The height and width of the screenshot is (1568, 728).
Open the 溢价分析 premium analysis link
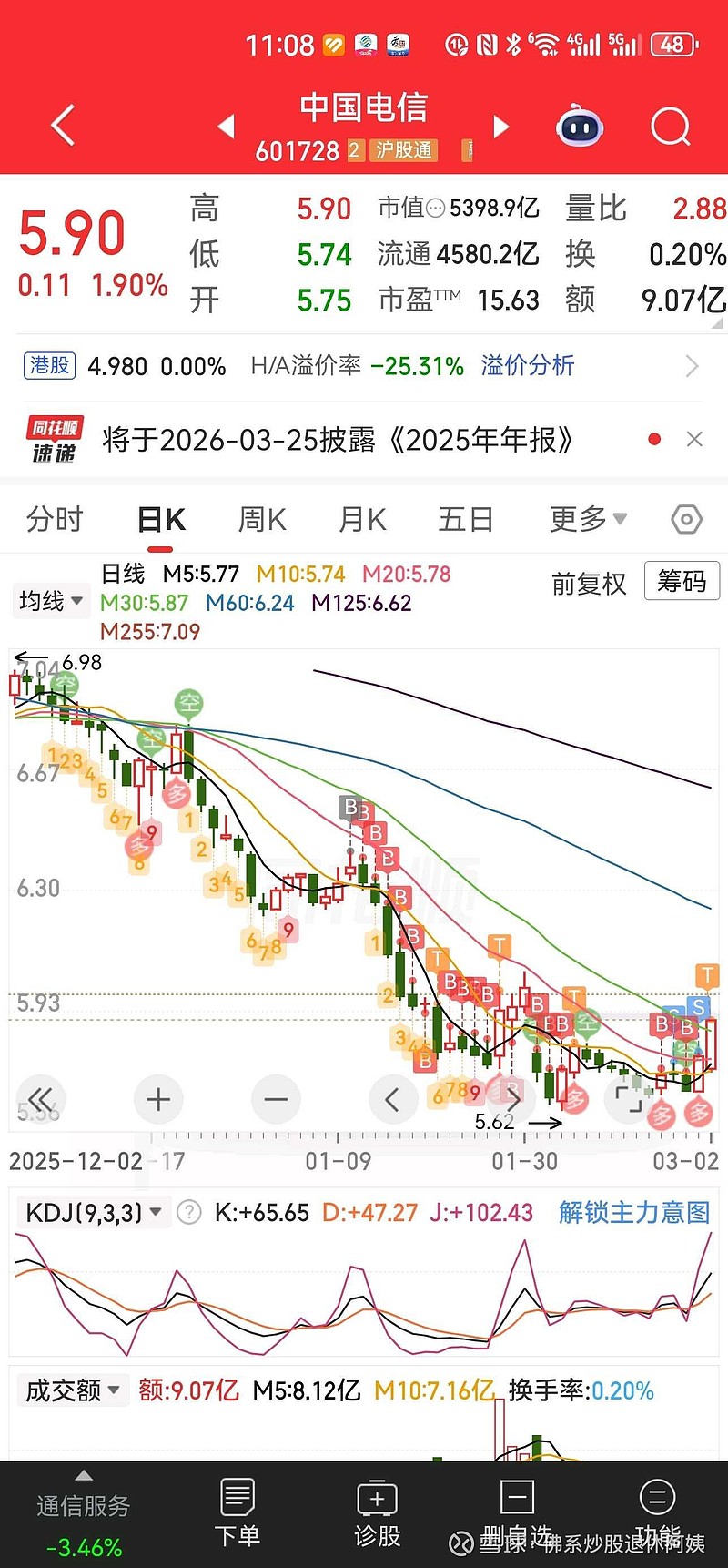[x=527, y=365]
